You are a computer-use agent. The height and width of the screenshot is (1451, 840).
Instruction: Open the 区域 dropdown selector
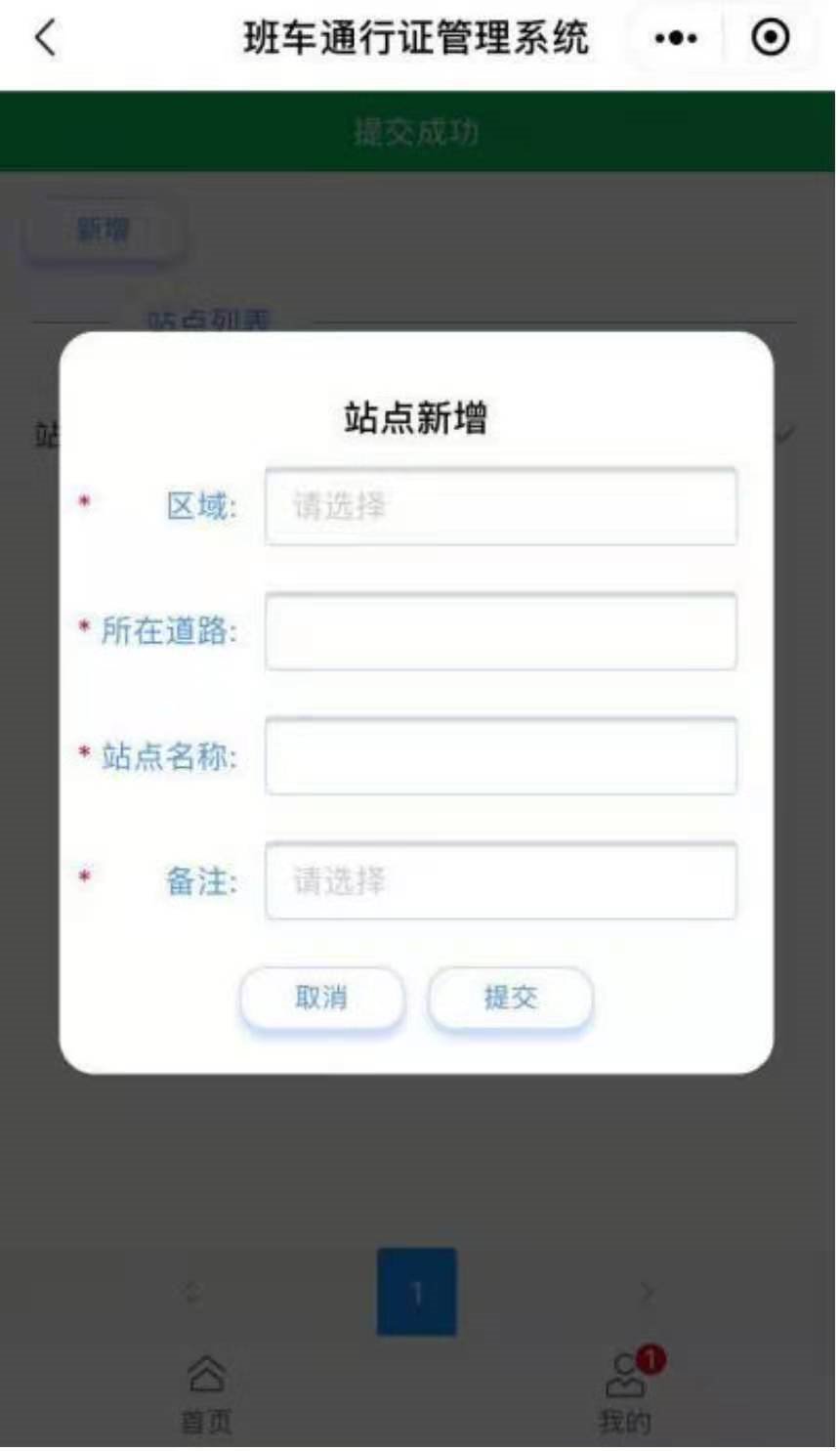point(500,506)
